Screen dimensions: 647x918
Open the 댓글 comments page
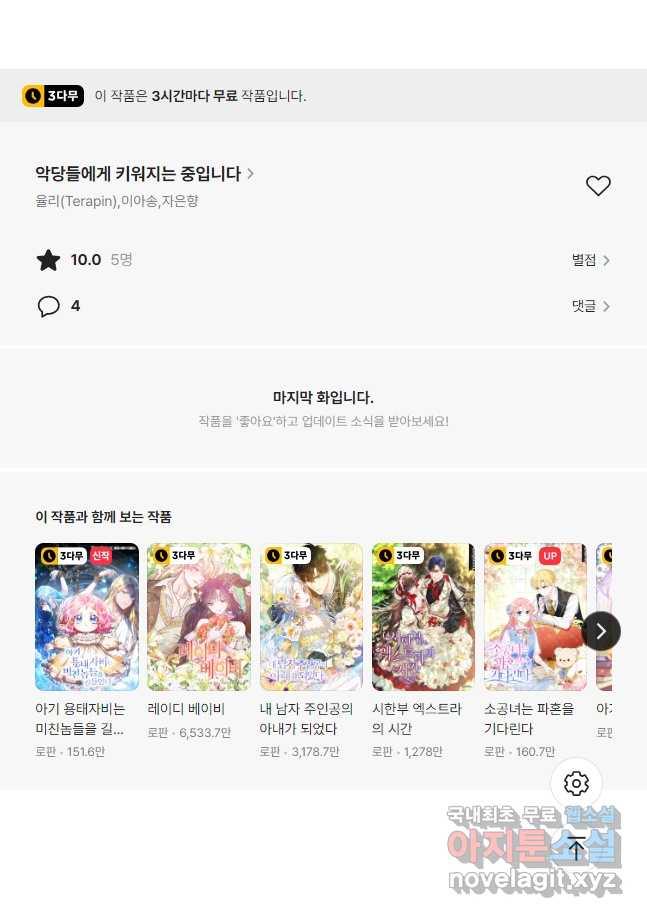click(x=590, y=306)
